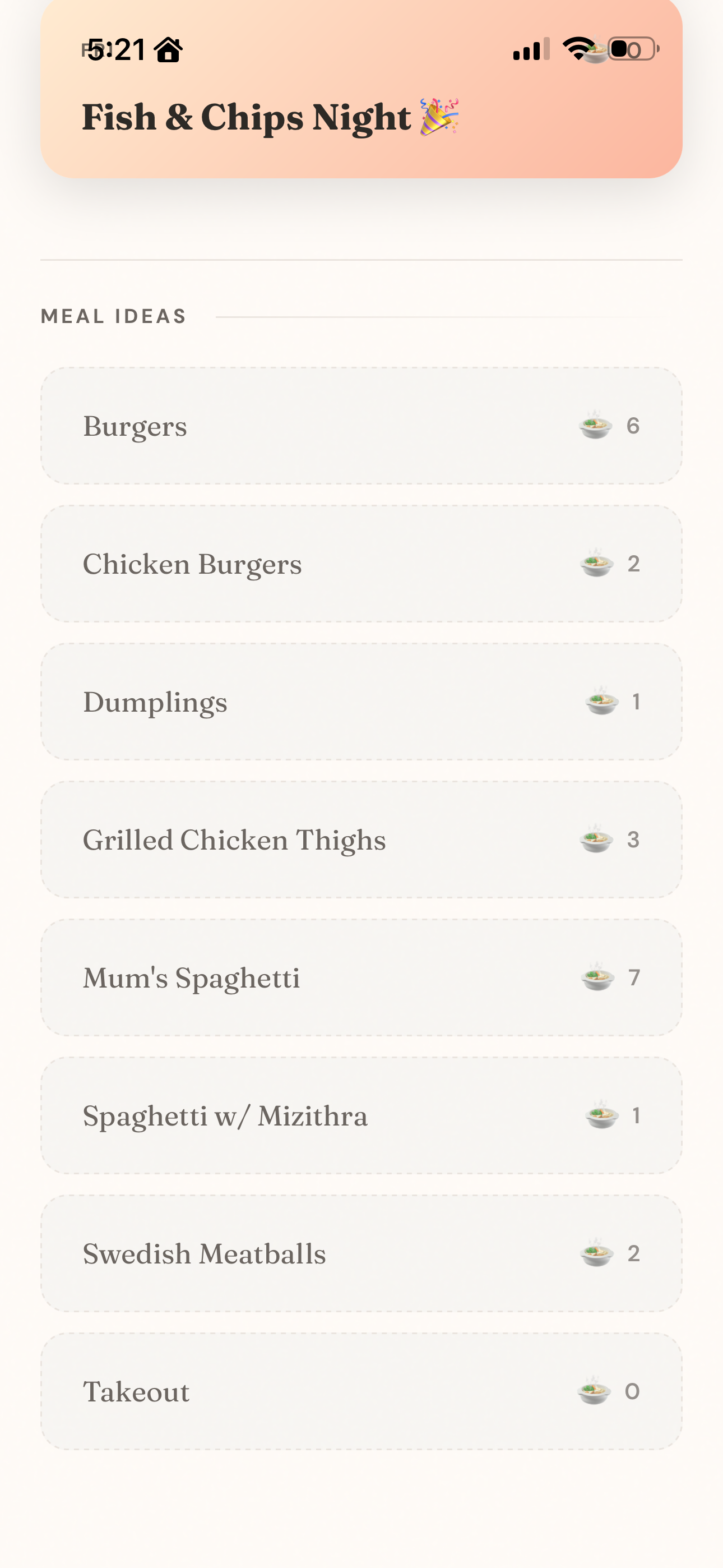Click the bowl icon on Swedish Meatballs row
This screenshot has height=1568, width=723.
(x=596, y=1253)
